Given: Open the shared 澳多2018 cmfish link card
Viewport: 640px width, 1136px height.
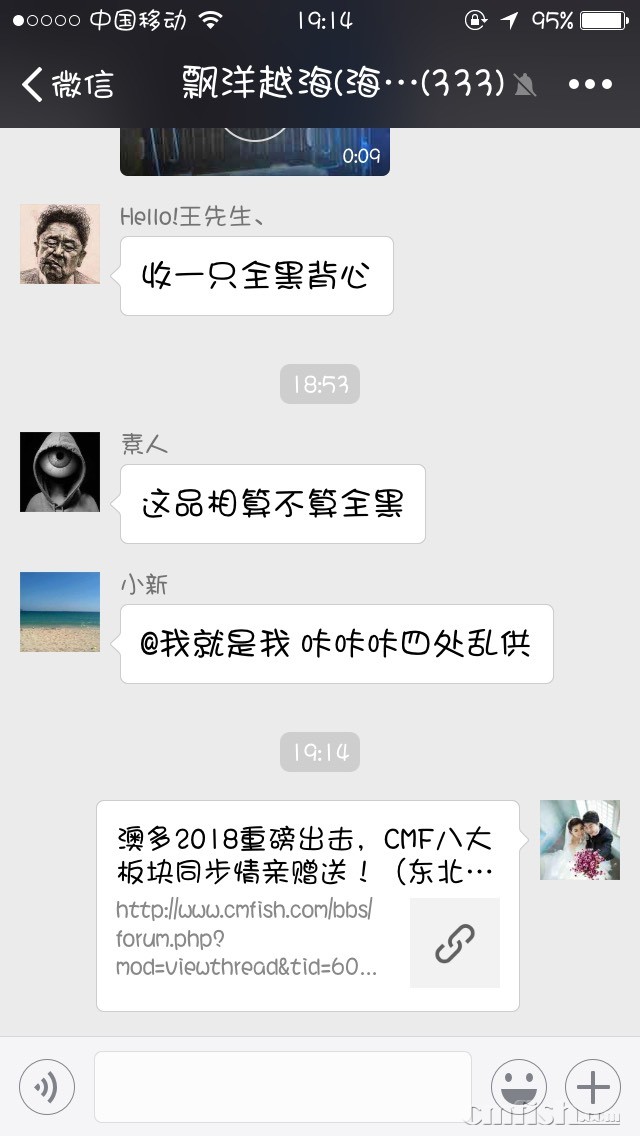Looking at the screenshot, I should click(x=308, y=906).
